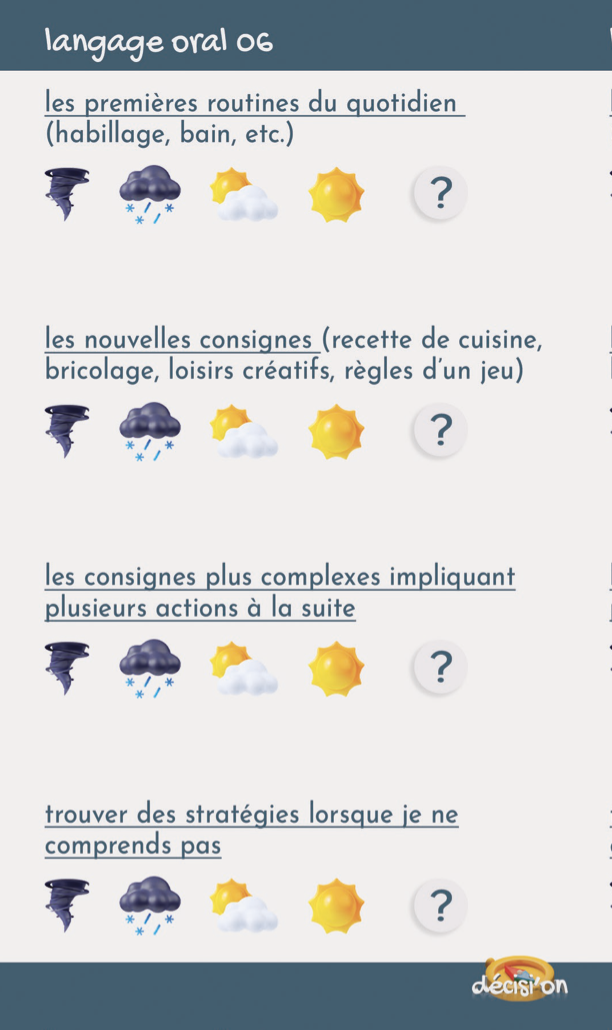612x1030 pixels.
Task: Select snowy cloud for premières routines du quotidien
Action: 150,194
